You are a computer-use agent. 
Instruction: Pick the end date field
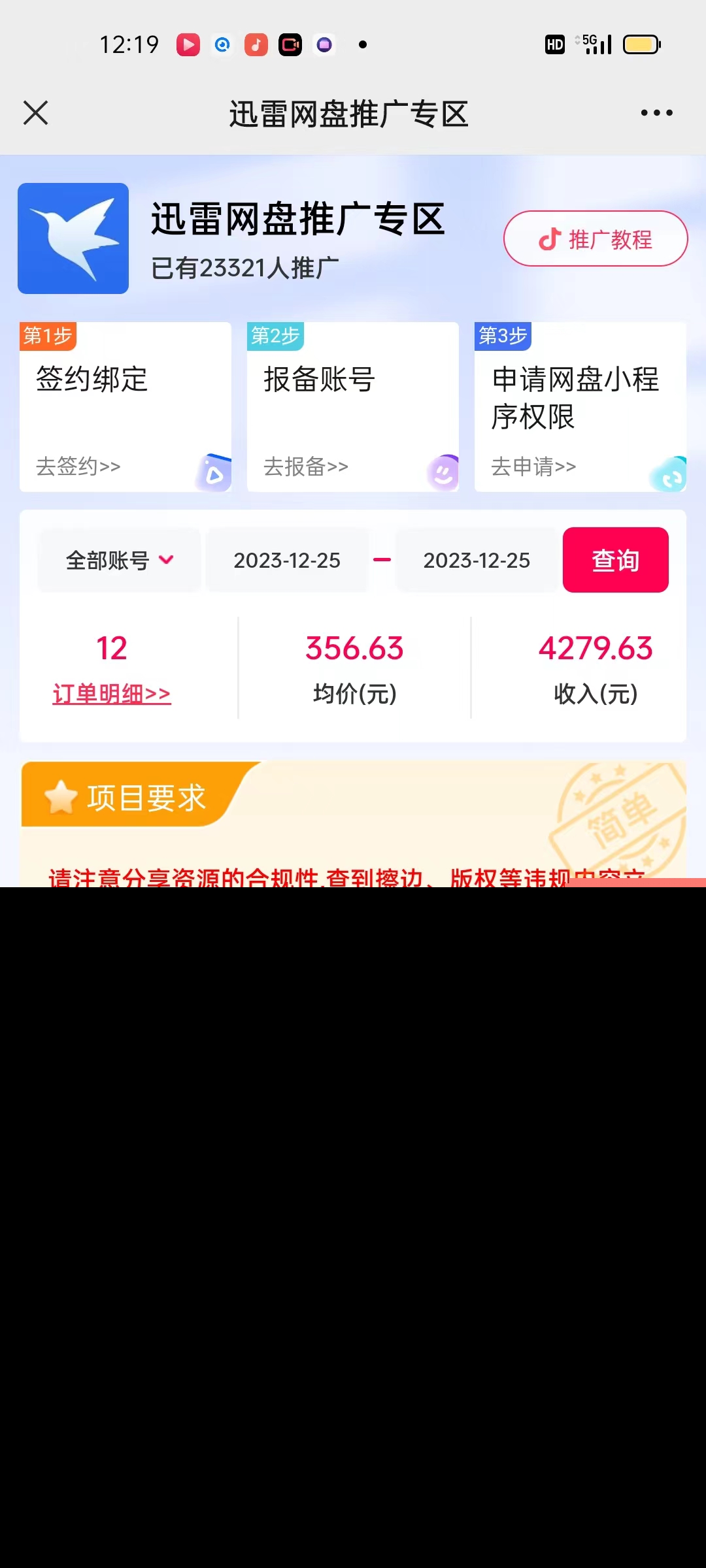477,561
